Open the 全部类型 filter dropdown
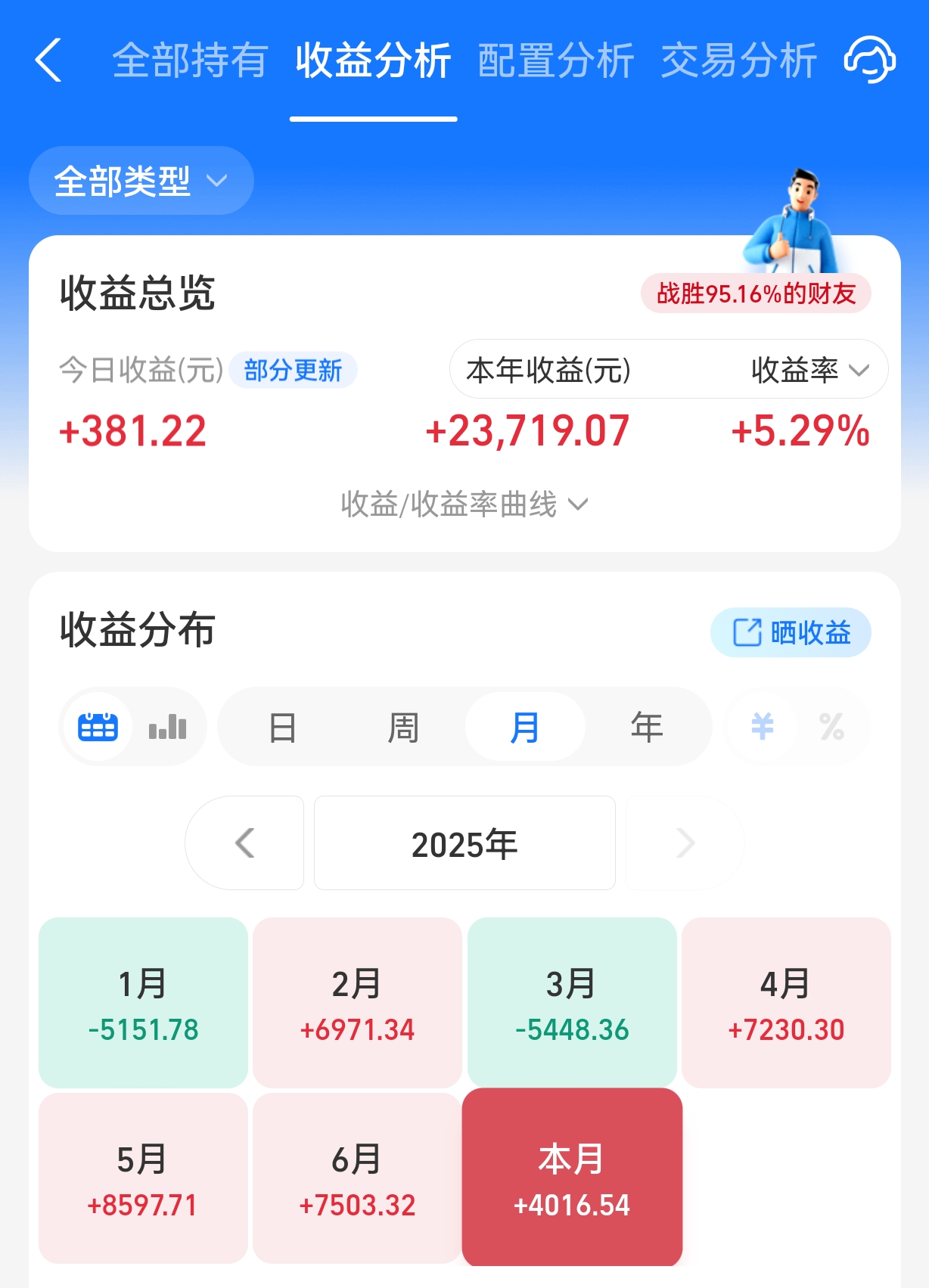 (140, 180)
